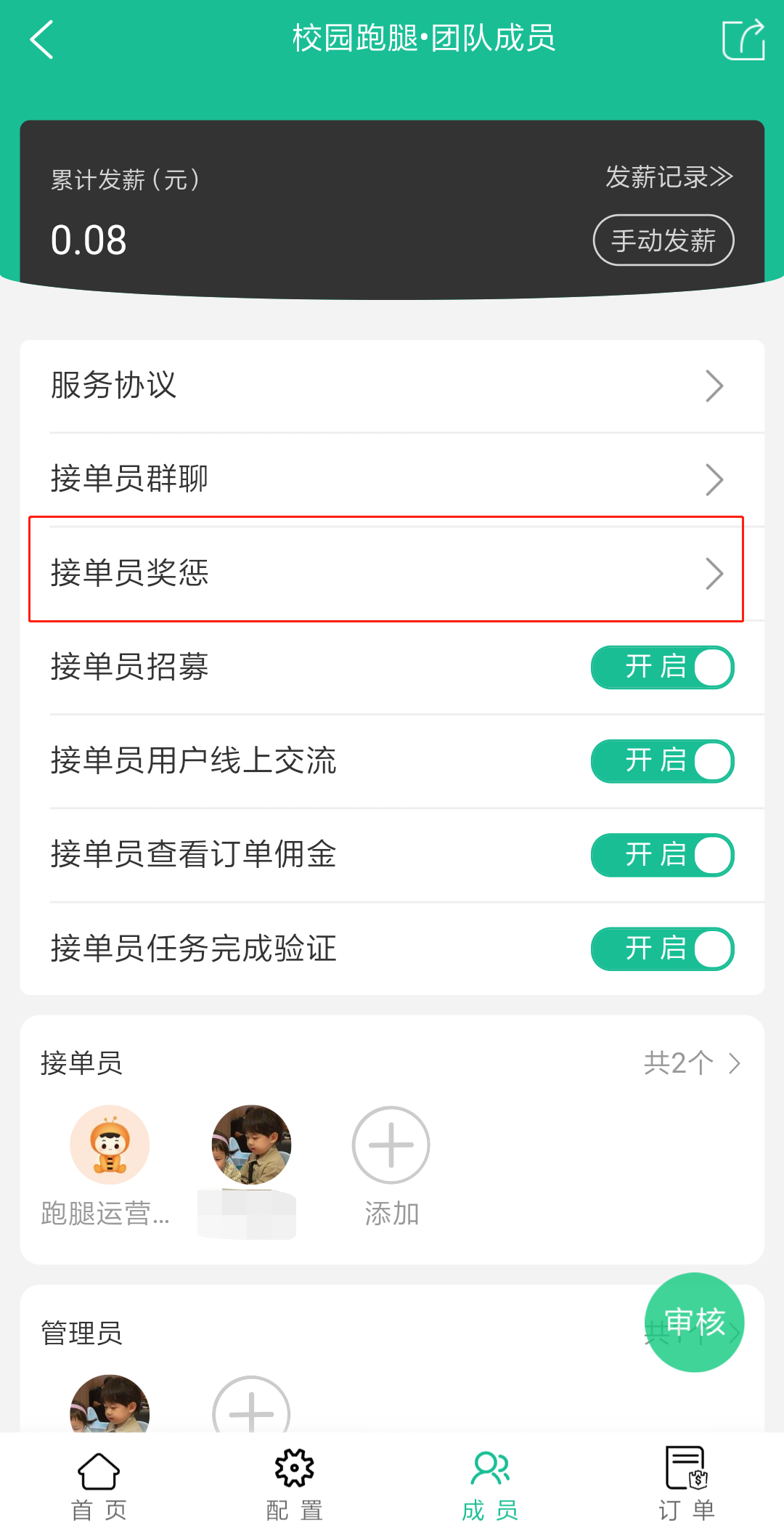The image size is (784, 1531).
Task: Open 发薪记录 payroll records
Action: point(669,176)
